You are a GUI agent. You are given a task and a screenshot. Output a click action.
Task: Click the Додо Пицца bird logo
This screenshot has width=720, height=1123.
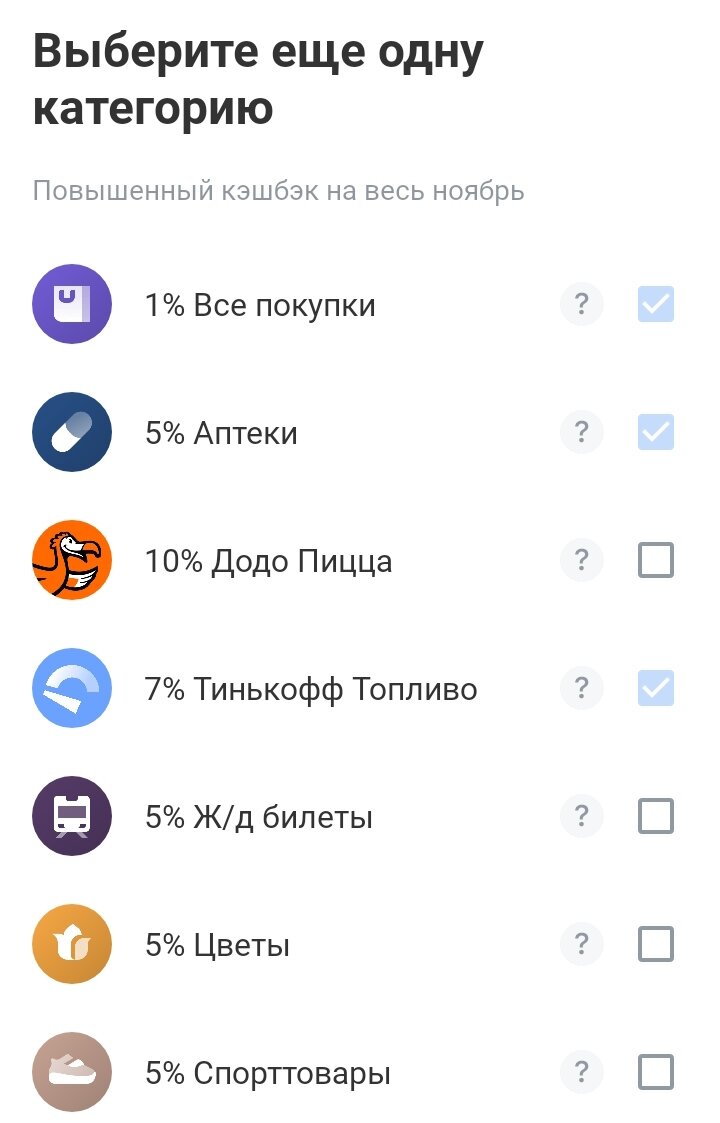71,560
